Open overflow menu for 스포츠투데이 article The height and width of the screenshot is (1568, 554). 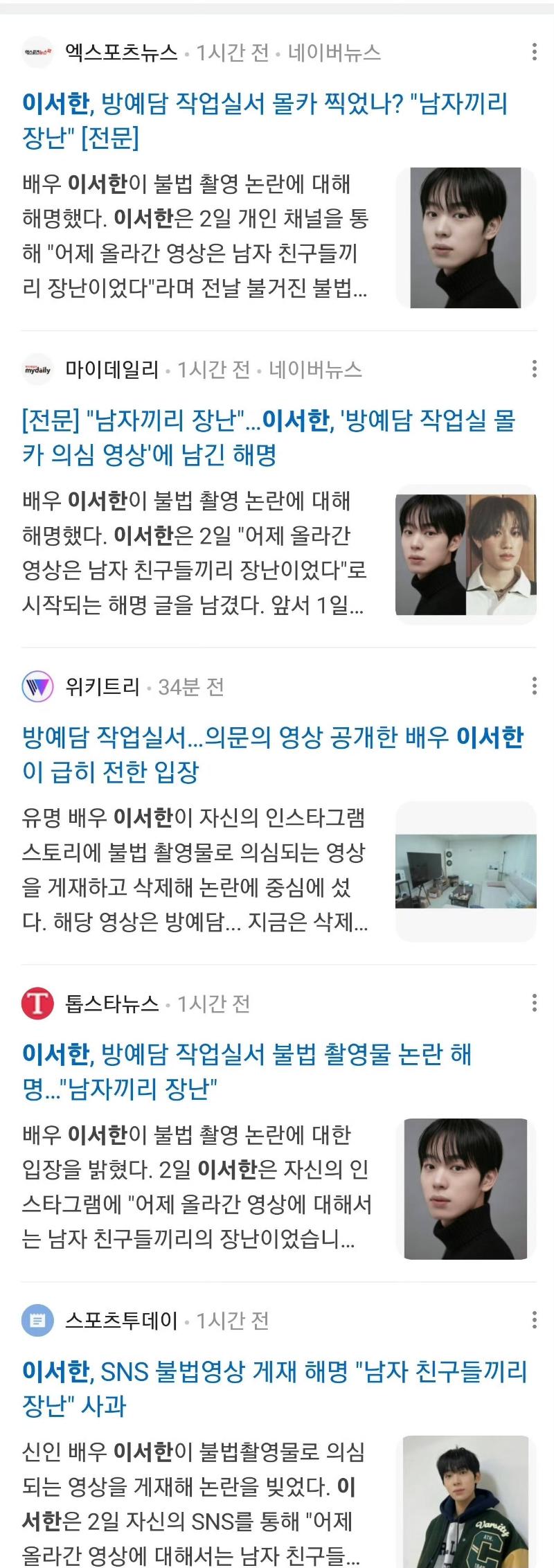click(x=534, y=1320)
